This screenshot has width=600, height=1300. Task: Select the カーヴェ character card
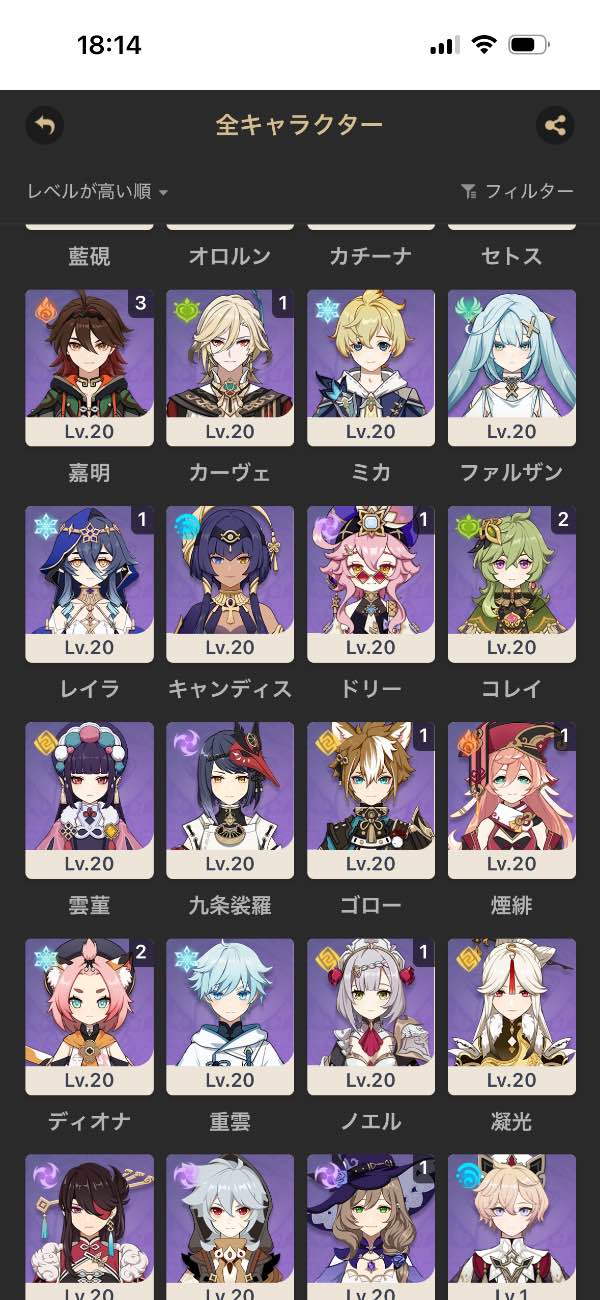coord(230,367)
